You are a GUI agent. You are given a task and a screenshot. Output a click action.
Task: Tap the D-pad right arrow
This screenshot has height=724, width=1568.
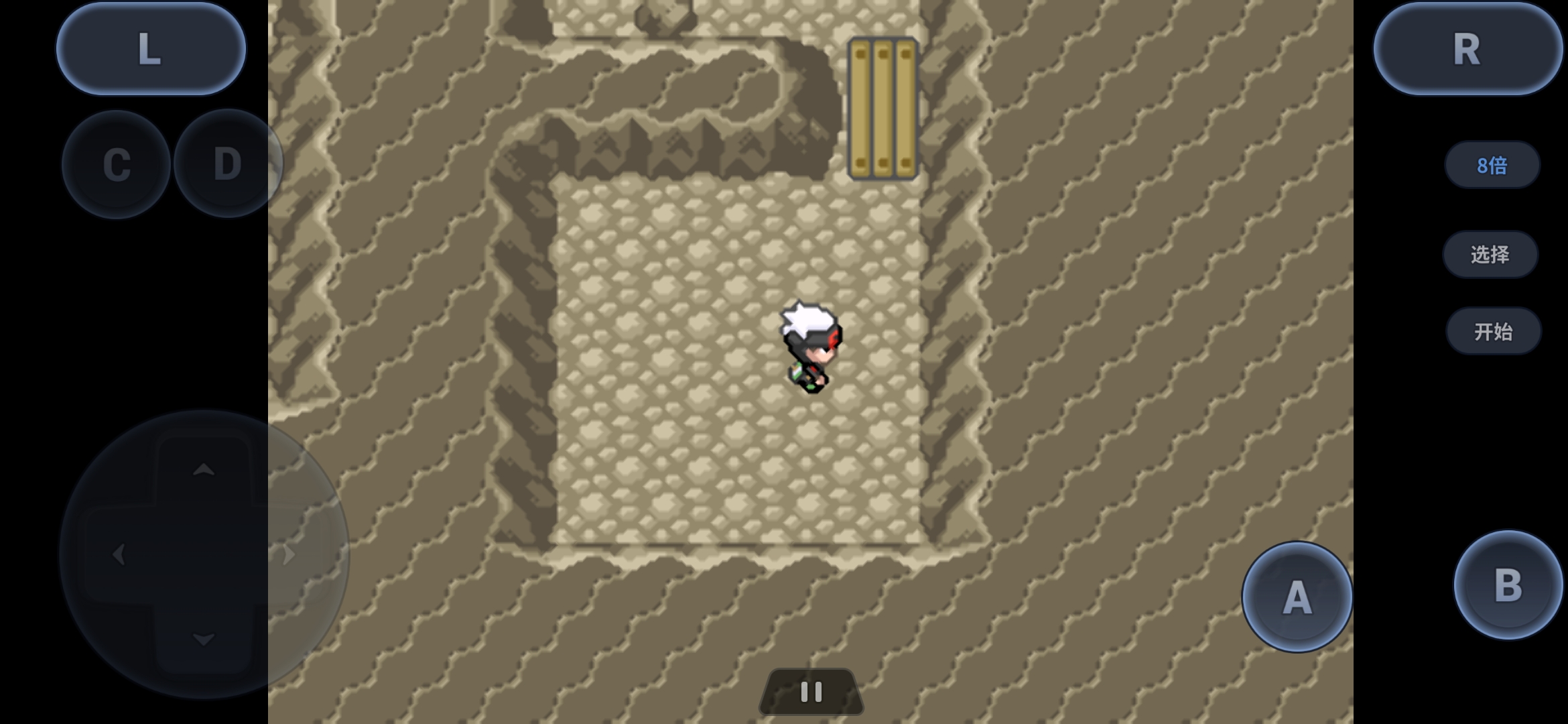click(x=289, y=554)
